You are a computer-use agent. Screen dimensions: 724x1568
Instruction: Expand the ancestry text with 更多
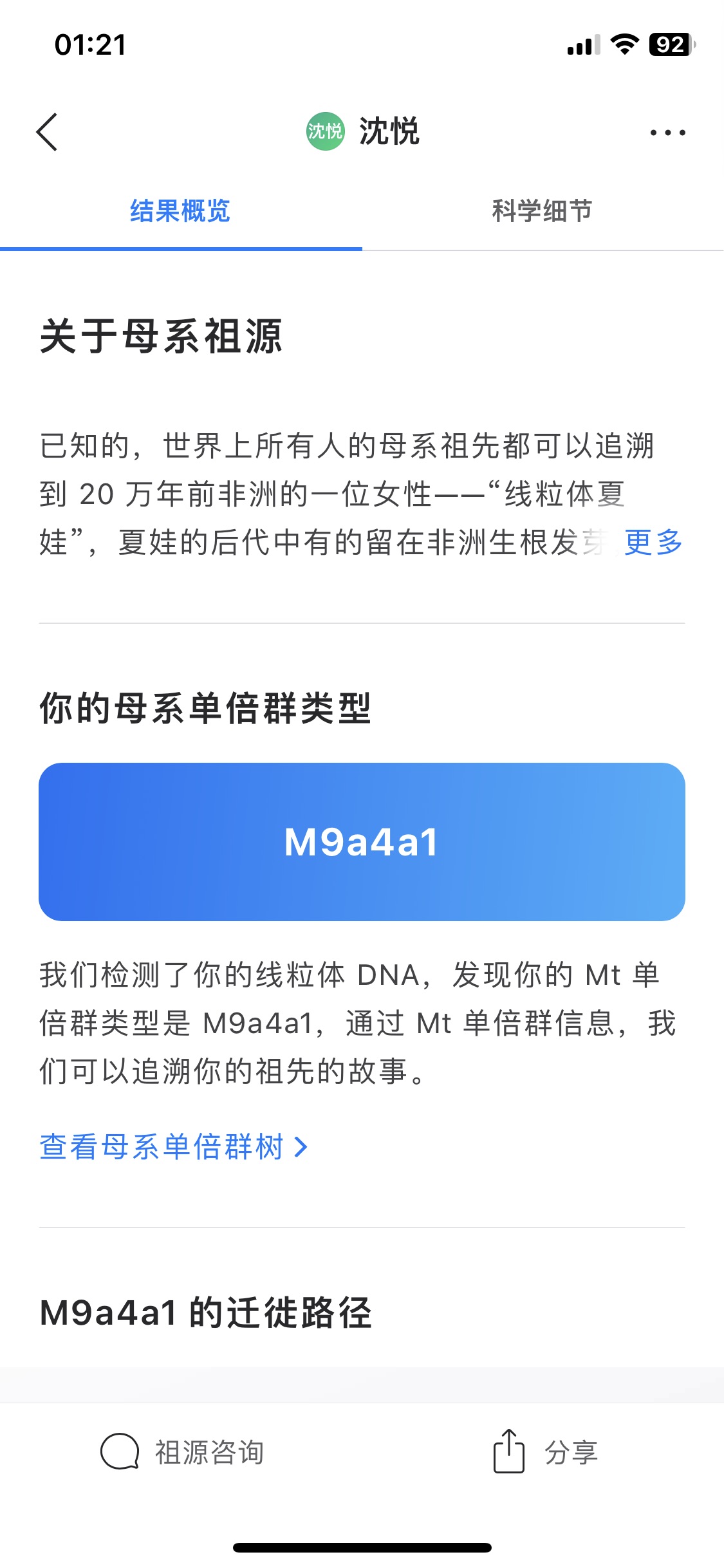[653, 542]
